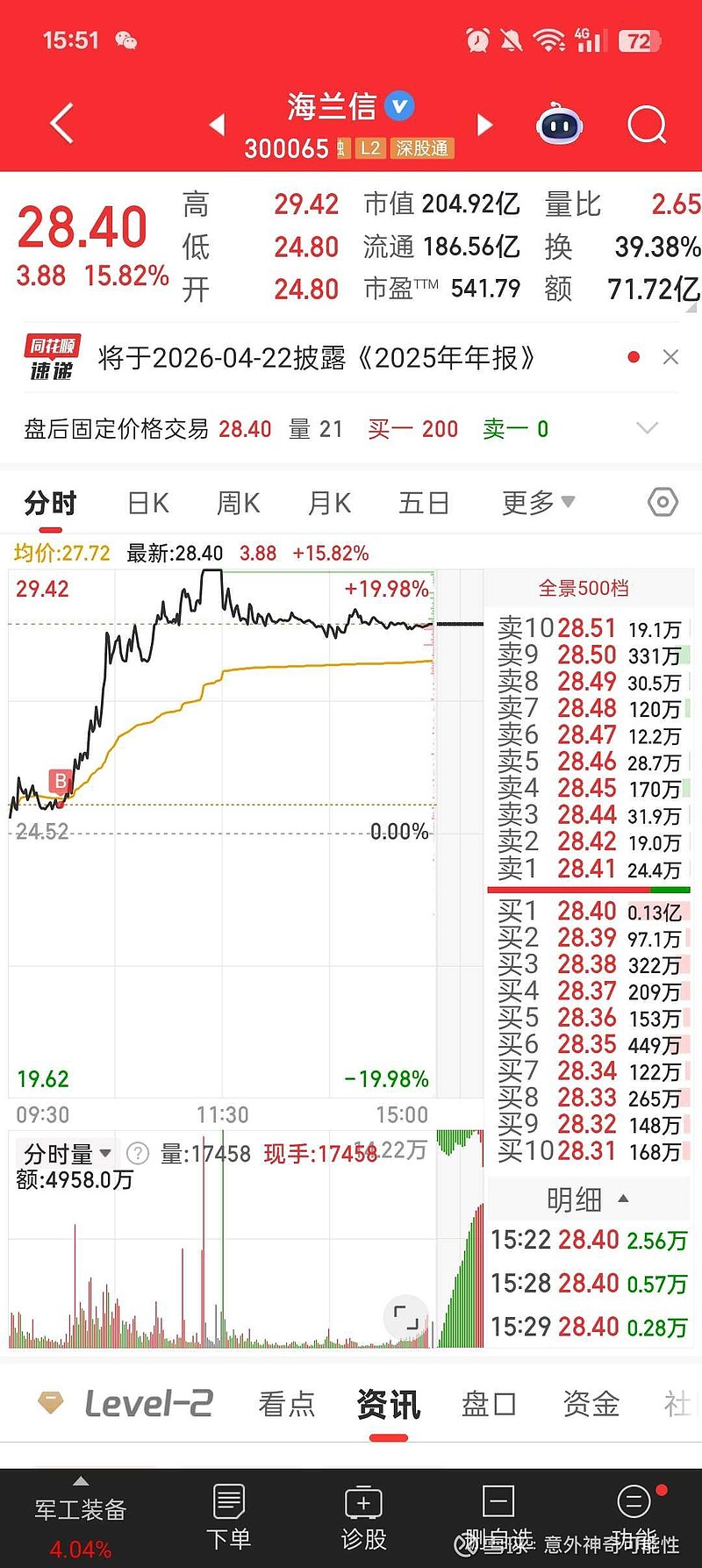702x1568 pixels.
Task: Open the 盘后固定价格交易 dropdown chevron
Action: click(x=648, y=429)
